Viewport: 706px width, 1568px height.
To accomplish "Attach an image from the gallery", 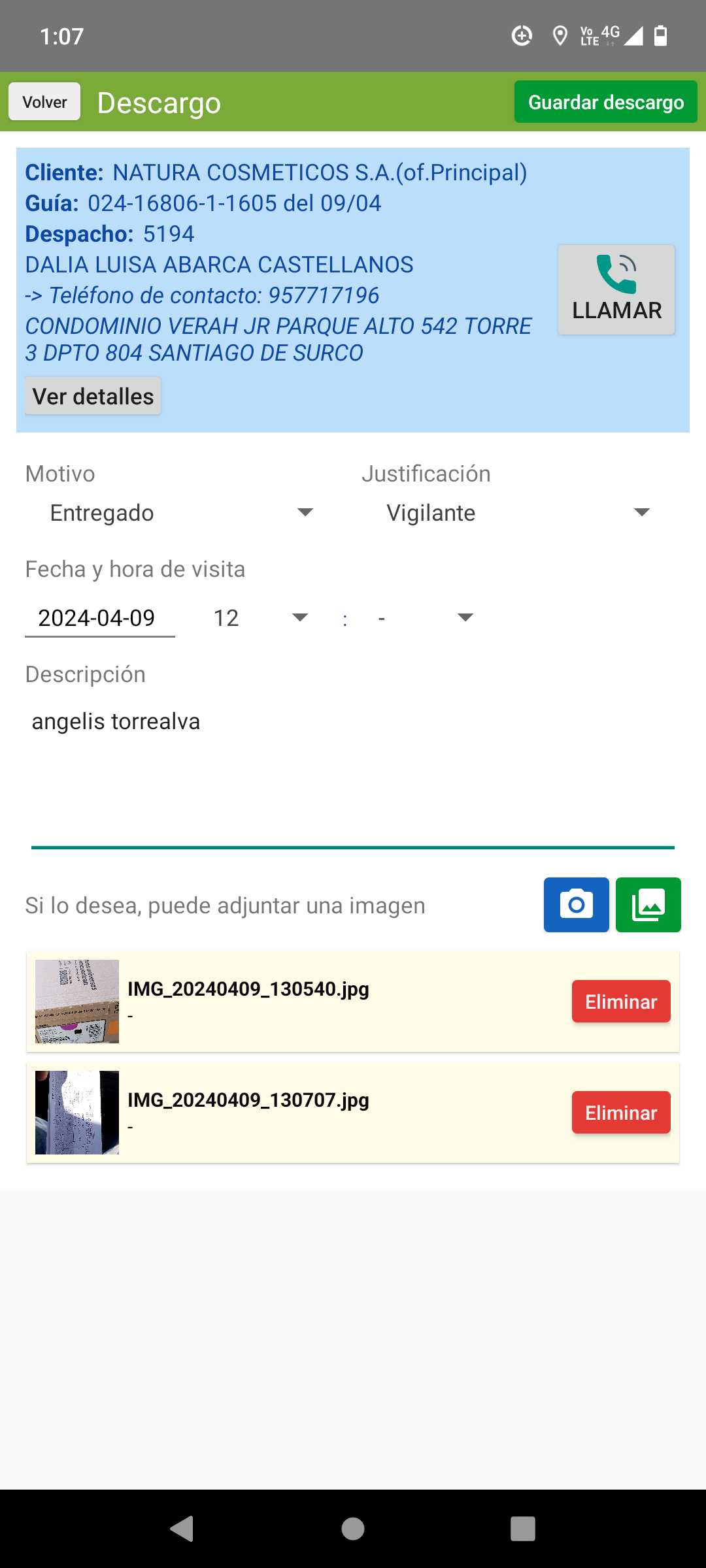I will 648,905.
